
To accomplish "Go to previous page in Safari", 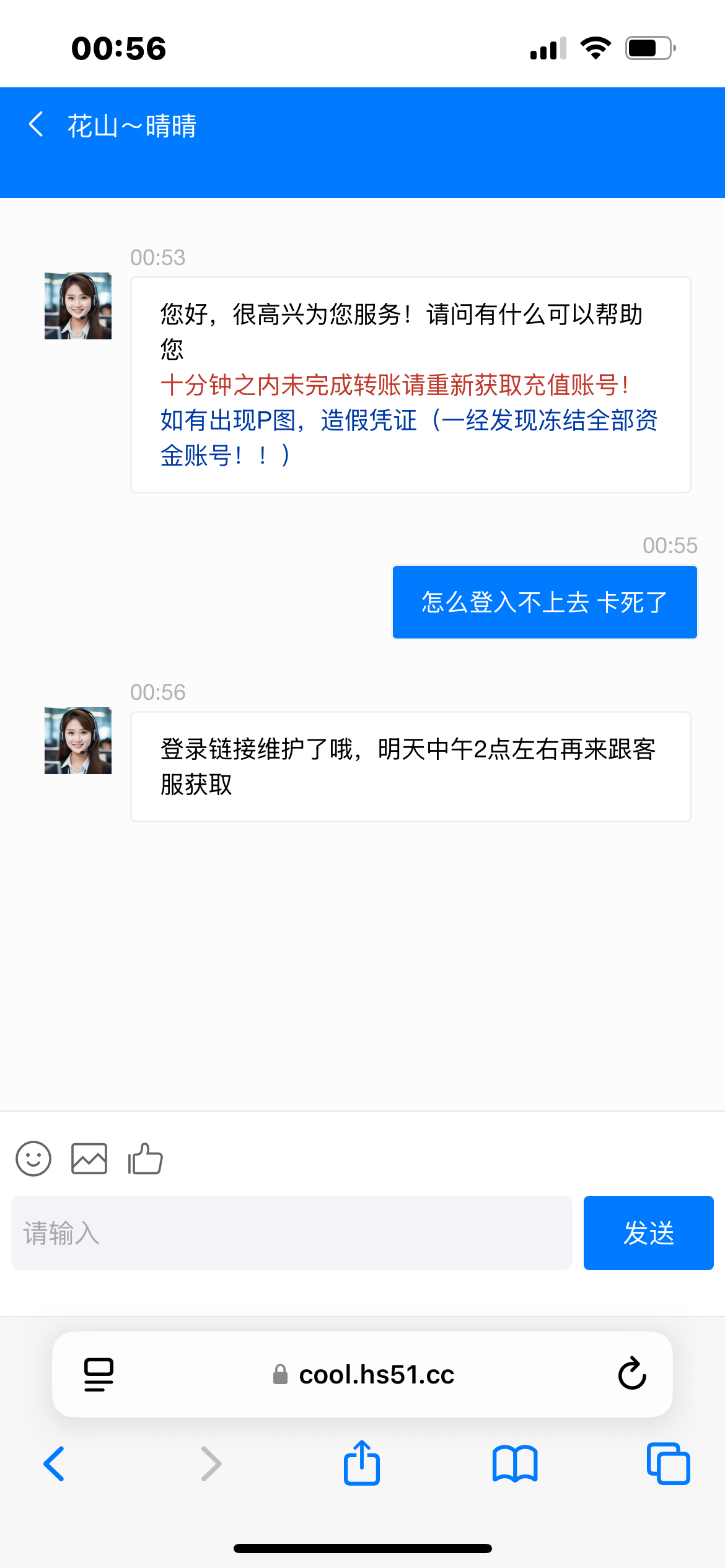I will coord(54,1464).
